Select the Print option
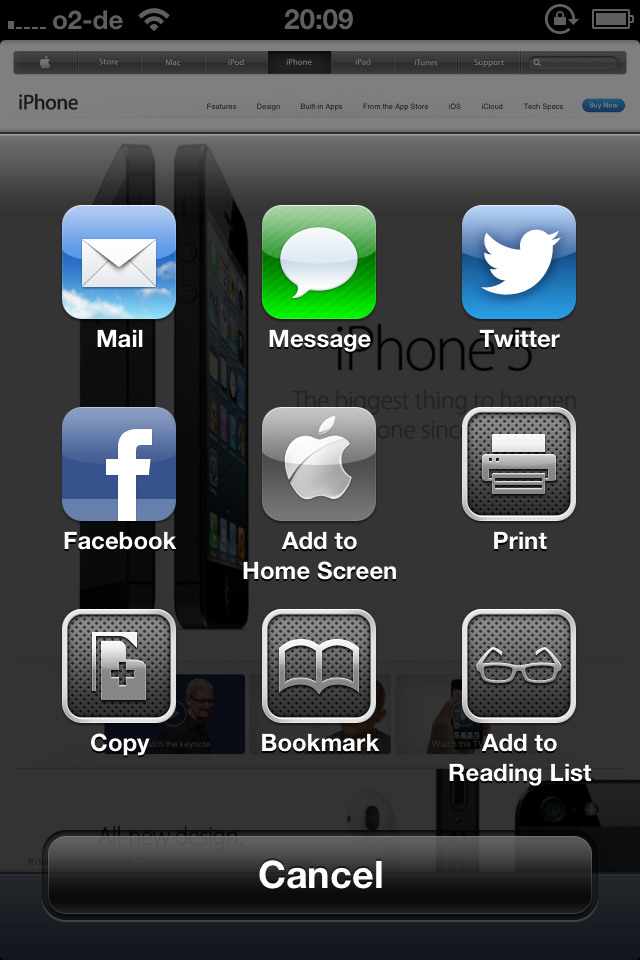The width and height of the screenshot is (640, 960). coord(519,464)
